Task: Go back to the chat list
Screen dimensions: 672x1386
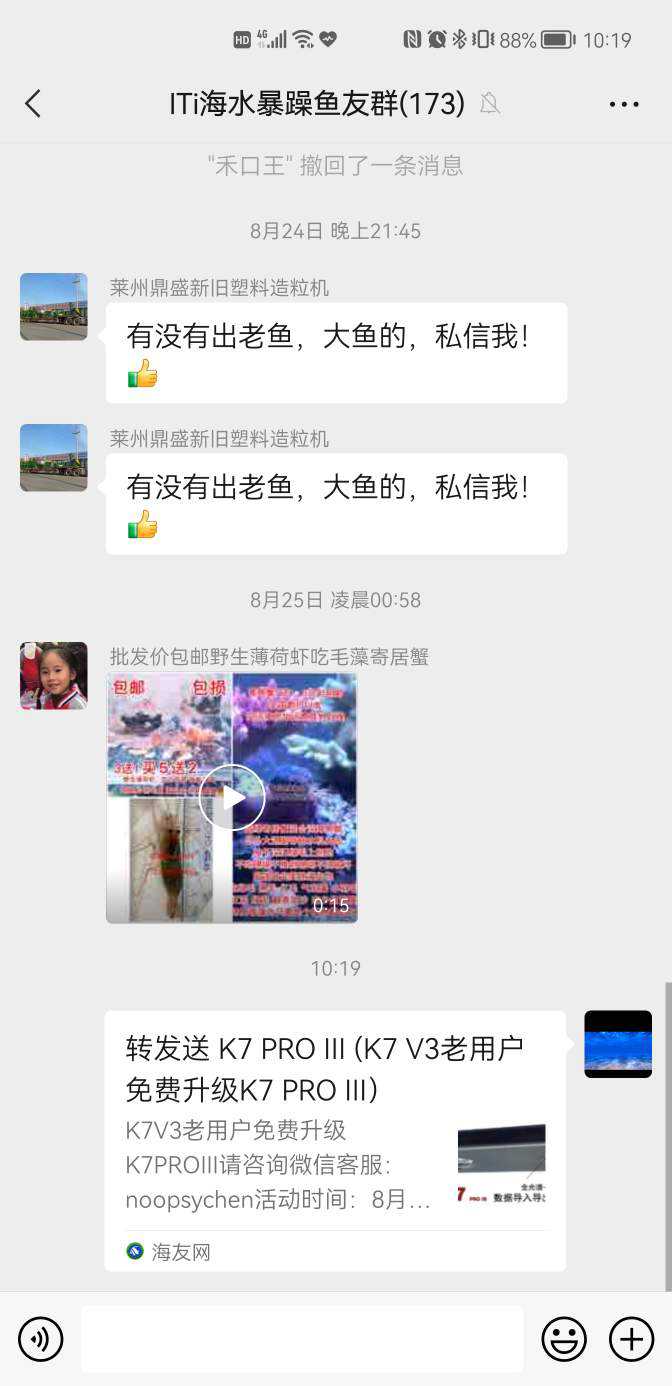Action: 33,104
